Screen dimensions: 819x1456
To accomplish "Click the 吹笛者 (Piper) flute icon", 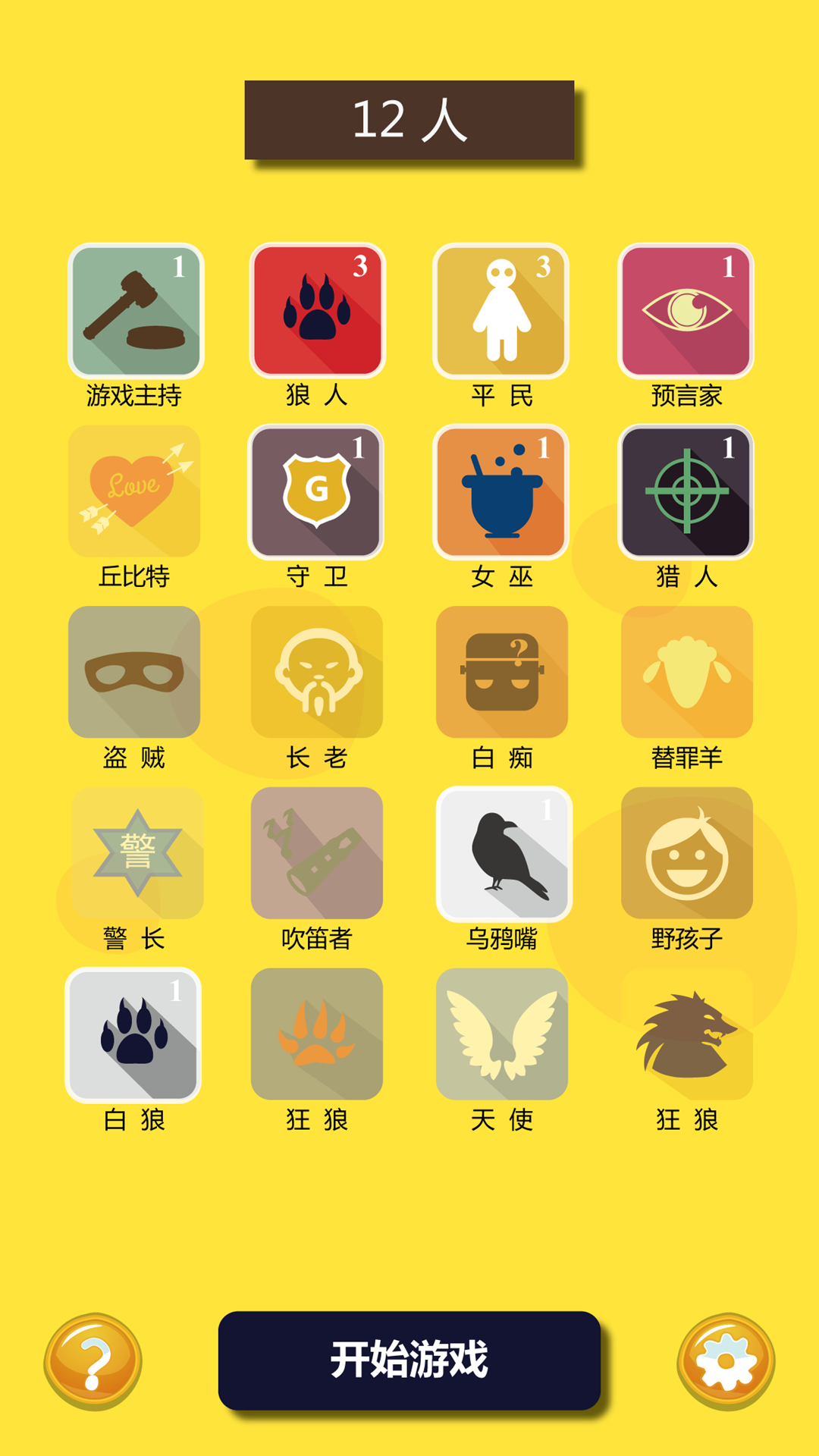I will [x=317, y=853].
